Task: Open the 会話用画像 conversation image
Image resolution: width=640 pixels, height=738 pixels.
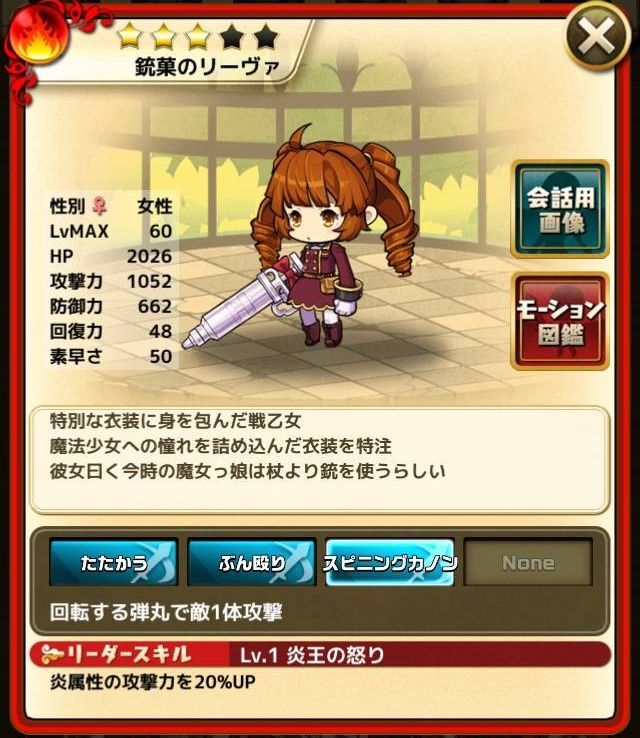Action: click(x=560, y=208)
